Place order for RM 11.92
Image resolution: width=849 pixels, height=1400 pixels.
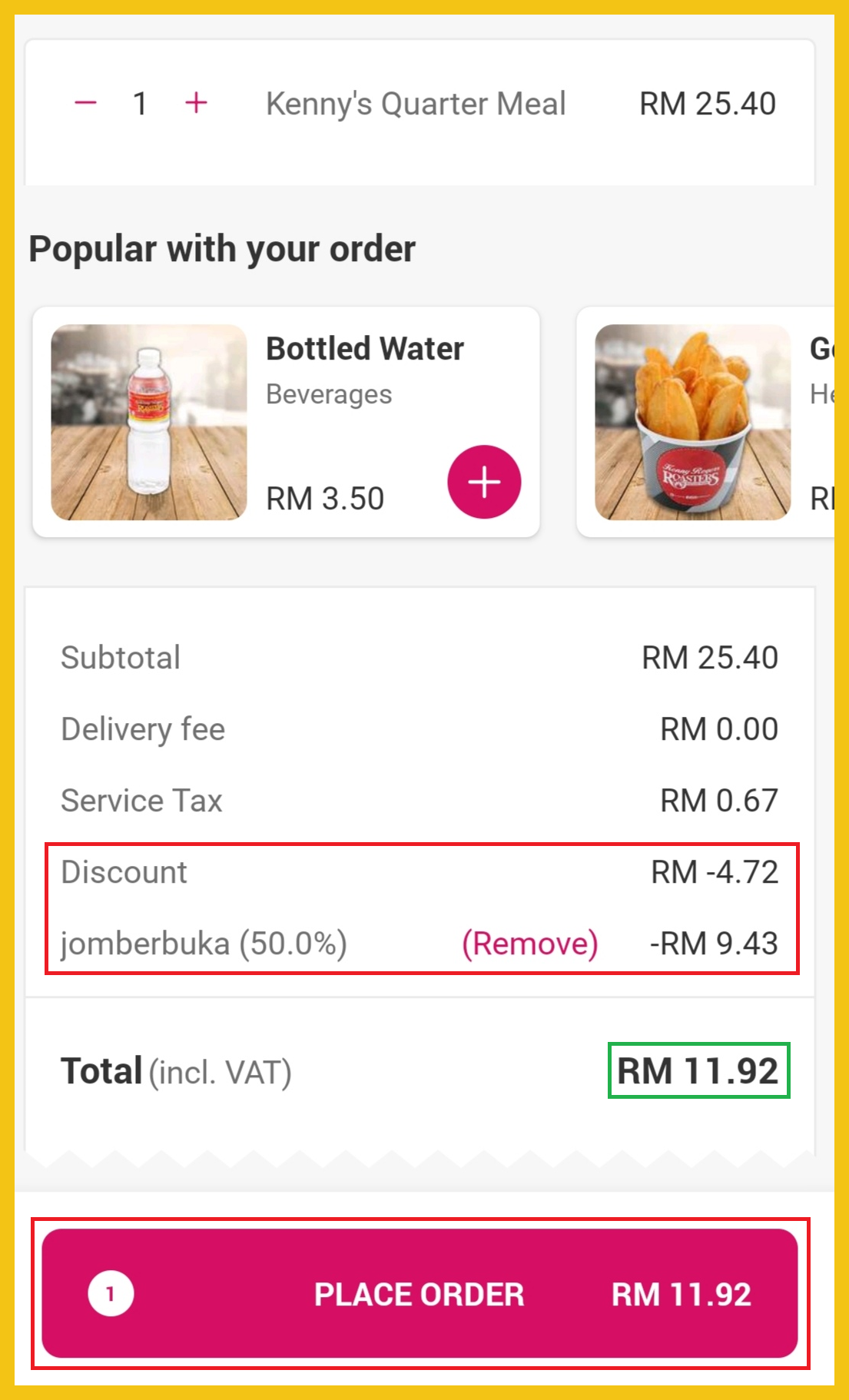click(x=420, y=1294)
